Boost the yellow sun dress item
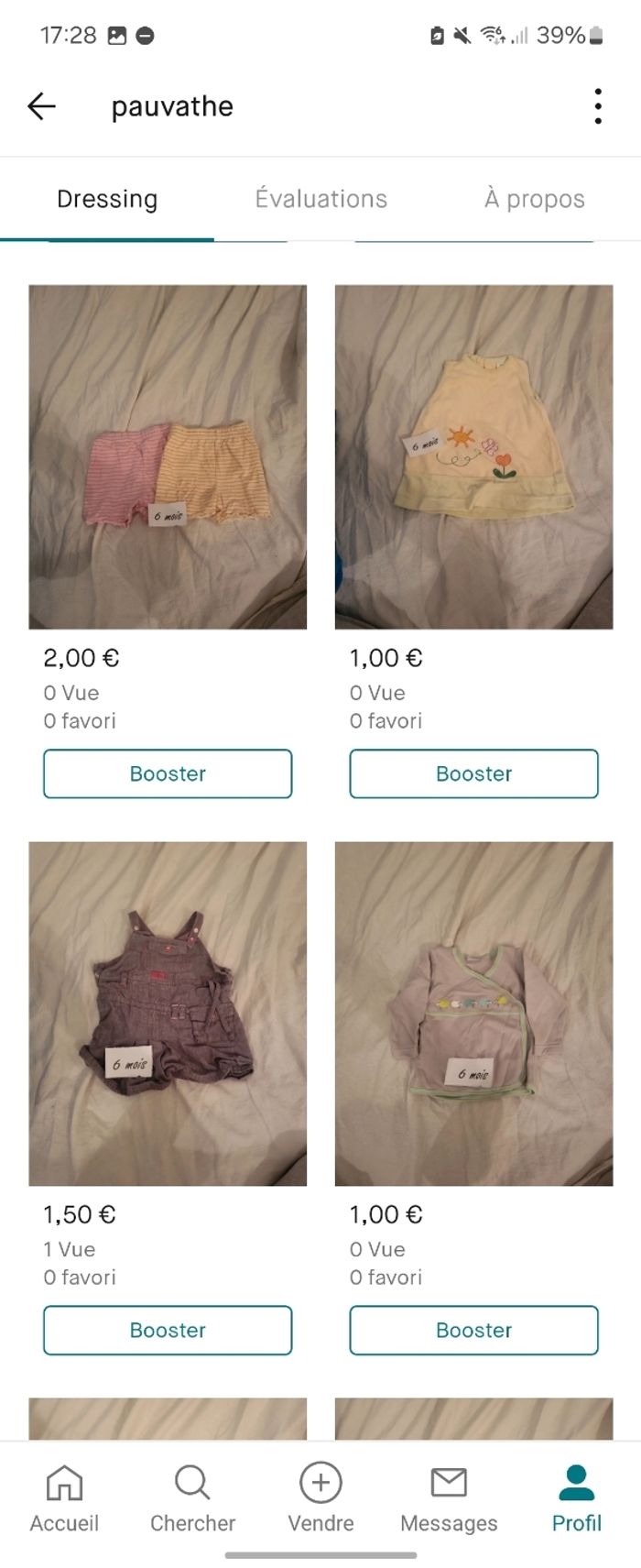The height and width of the screenshot is (1568, 641). (473, 773)
